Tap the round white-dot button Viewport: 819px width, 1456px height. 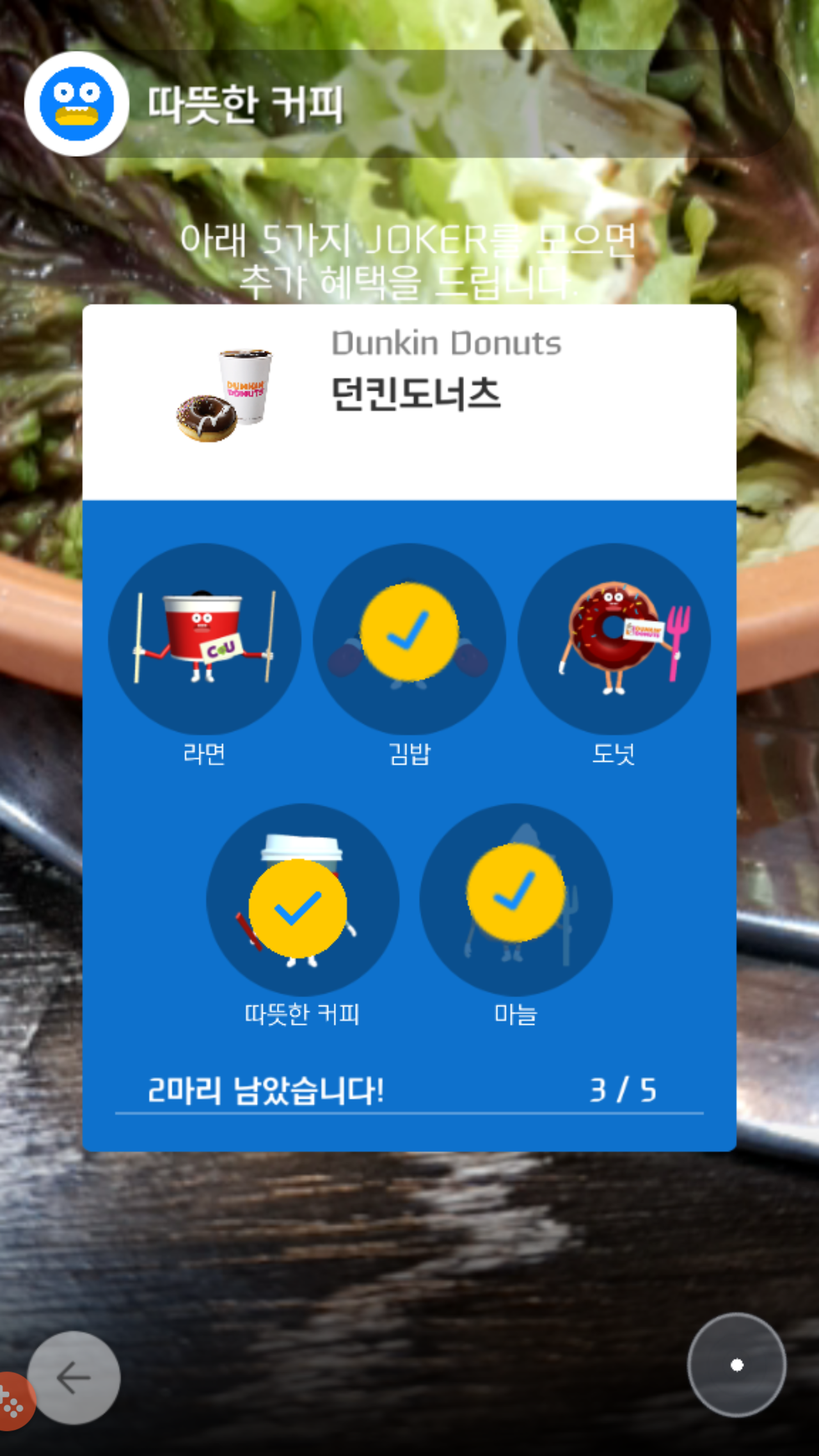point(736,1364)
